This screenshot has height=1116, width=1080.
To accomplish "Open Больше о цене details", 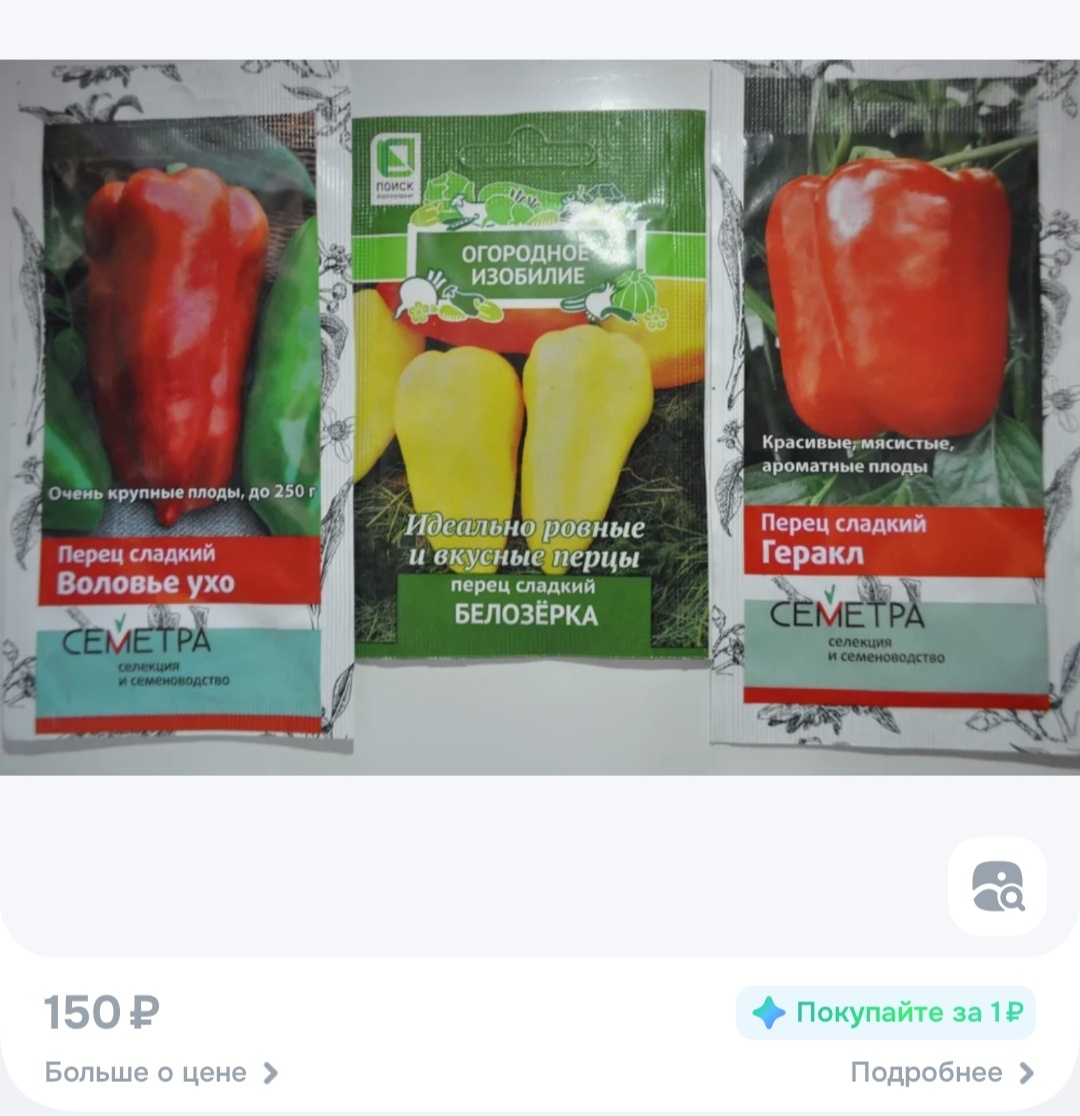I will tap(161, 1073).
